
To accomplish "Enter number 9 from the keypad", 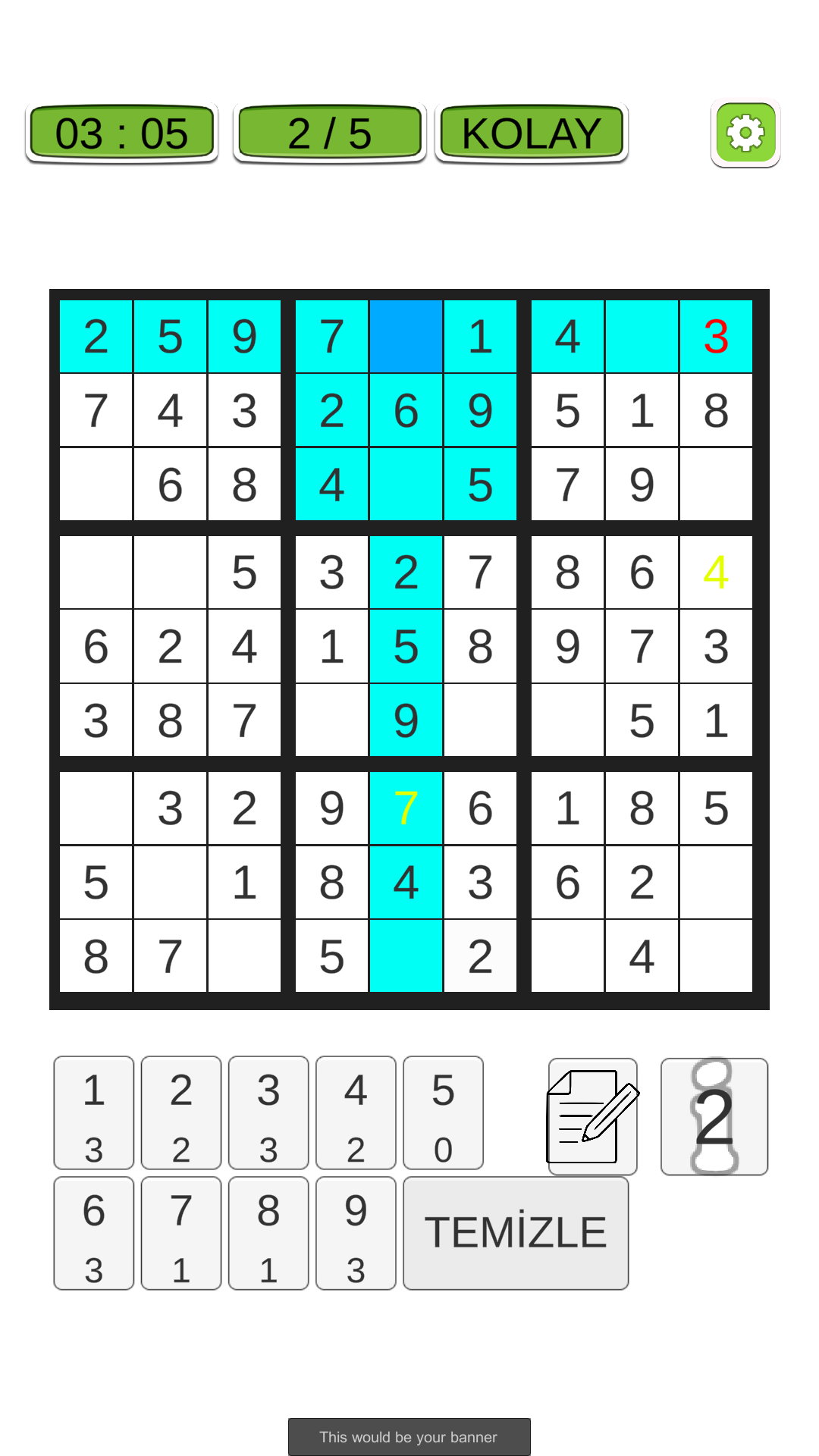I will click(356, 1233).
